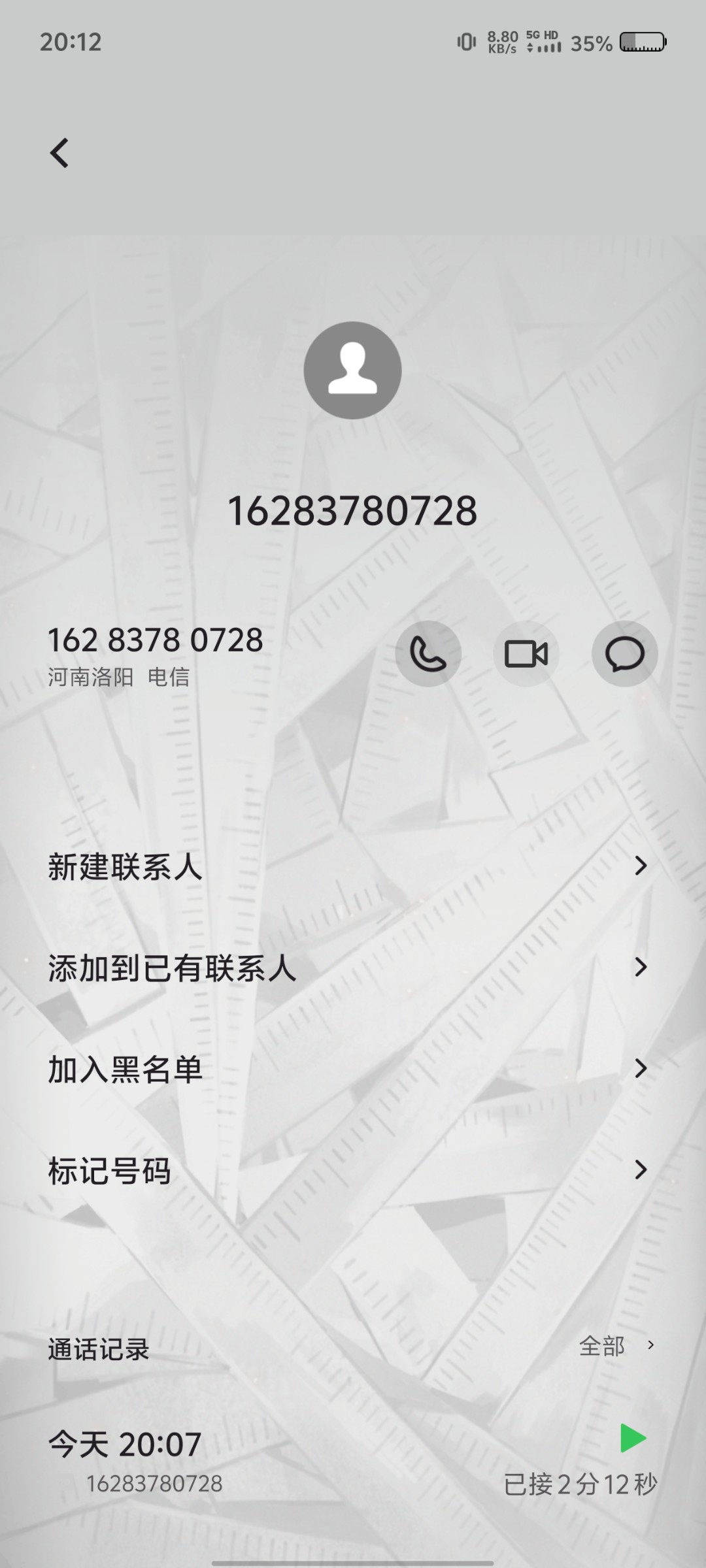Tap the contact avatar placeholder
The height and width of the screenshot is (1568, 706).
(352, 370)
